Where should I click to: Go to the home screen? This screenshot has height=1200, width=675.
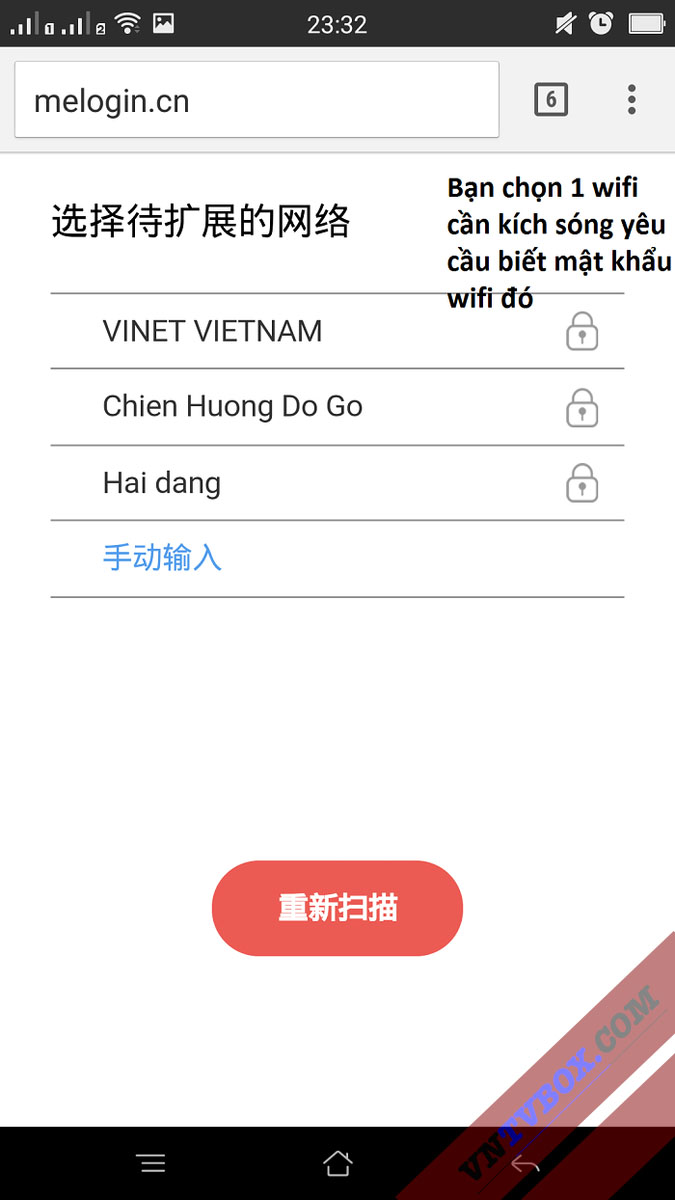pos(338,1163)
